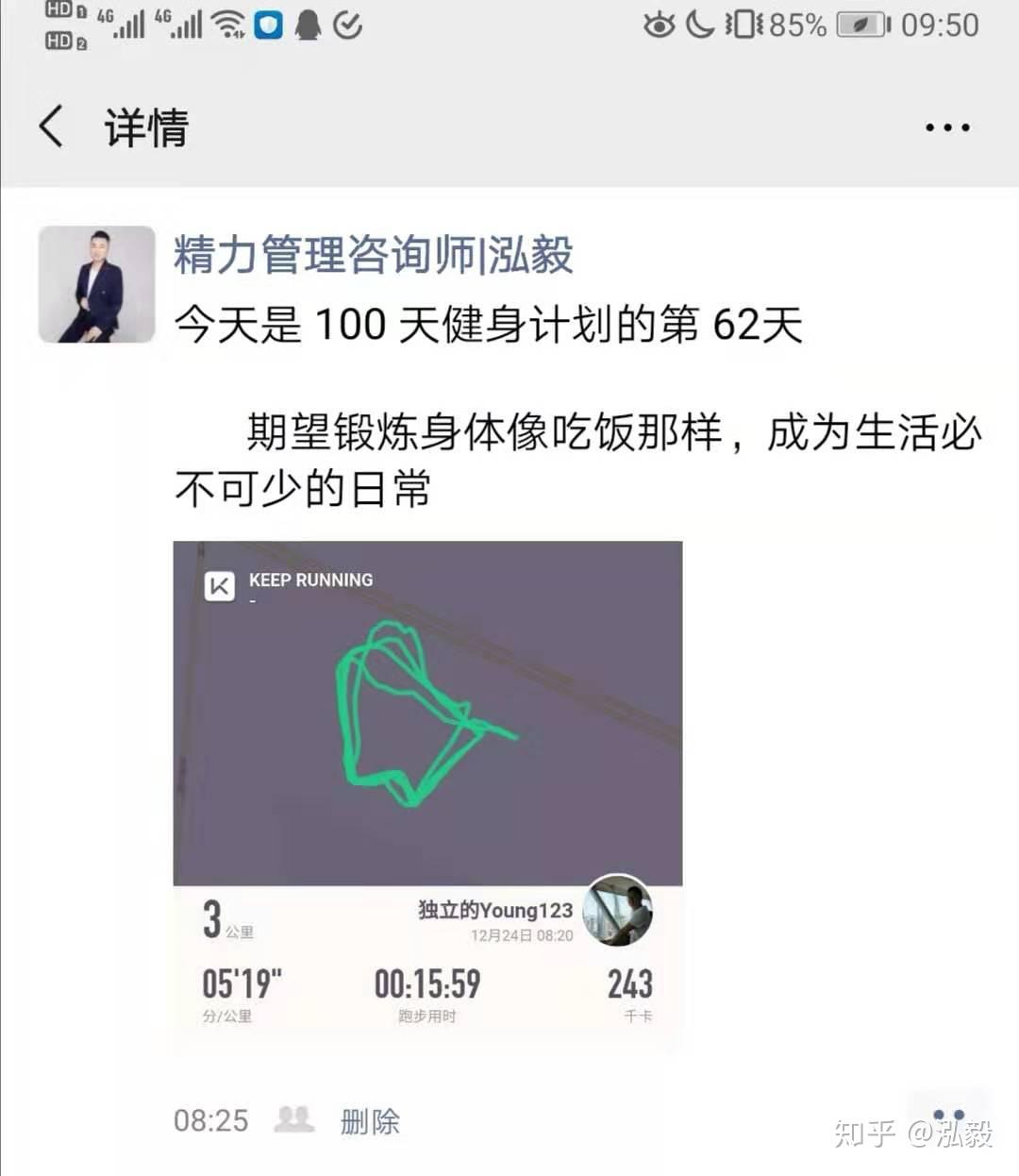The width and height of the screenshot is (1019, 1176).
Task: Open the profile name 精力管理咨询师|泓毅
Action: (x=373, y=255)
